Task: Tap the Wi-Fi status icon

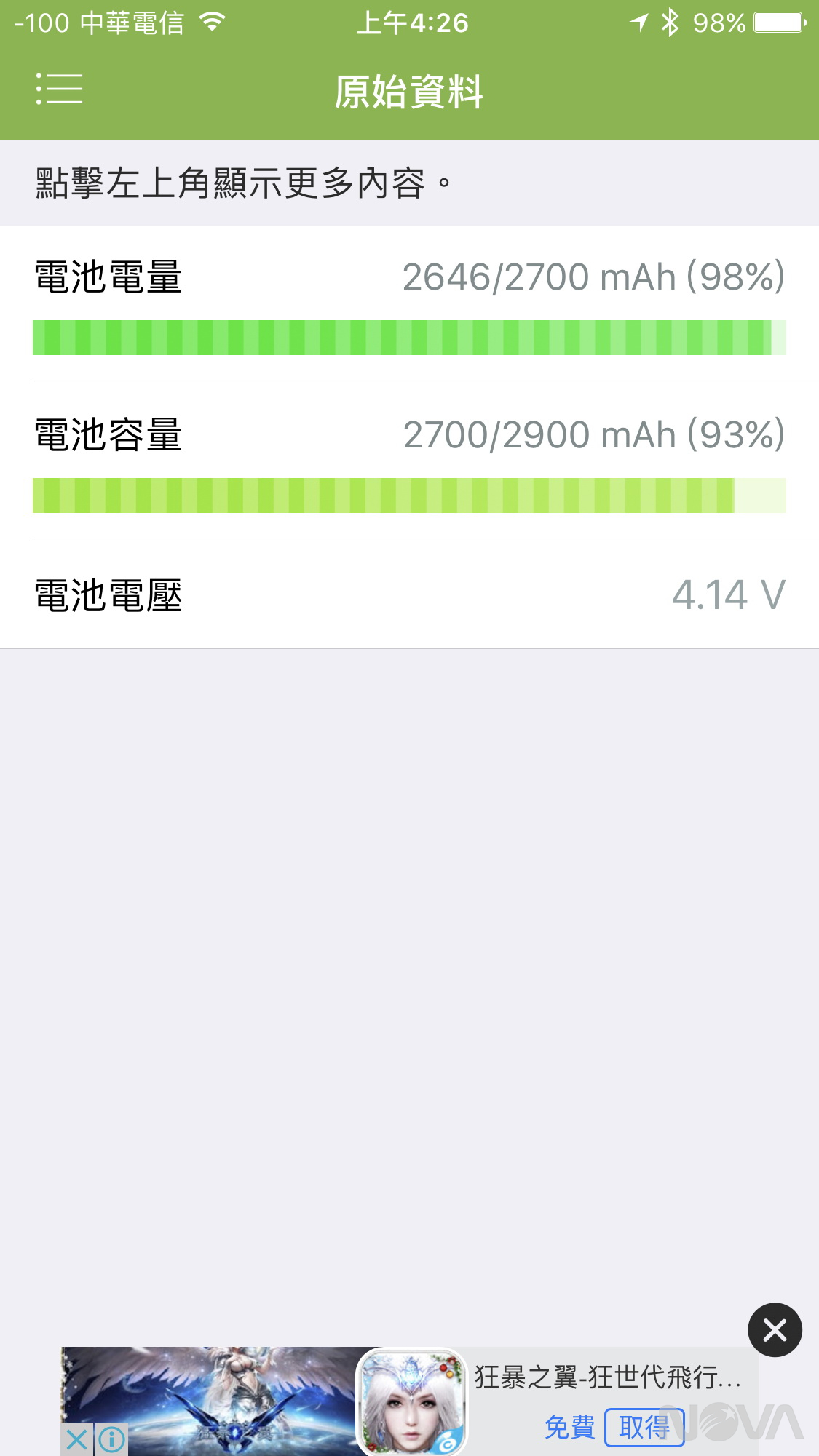Action: tap(211, 21)
